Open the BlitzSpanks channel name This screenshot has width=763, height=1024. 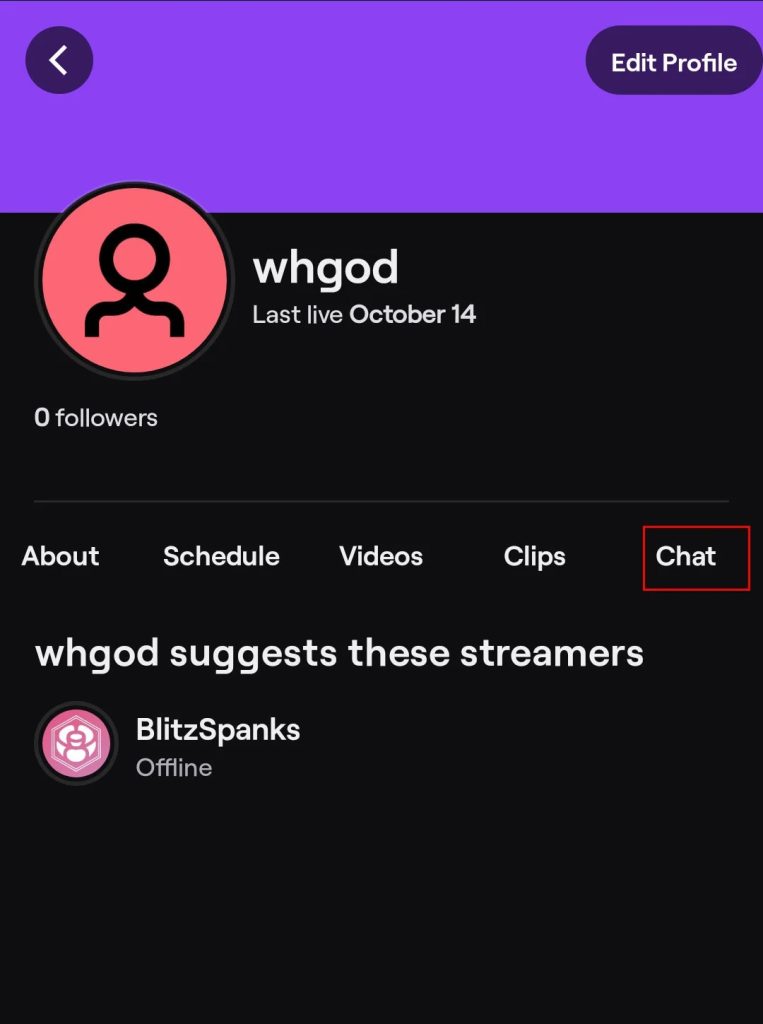pos(217,729)
